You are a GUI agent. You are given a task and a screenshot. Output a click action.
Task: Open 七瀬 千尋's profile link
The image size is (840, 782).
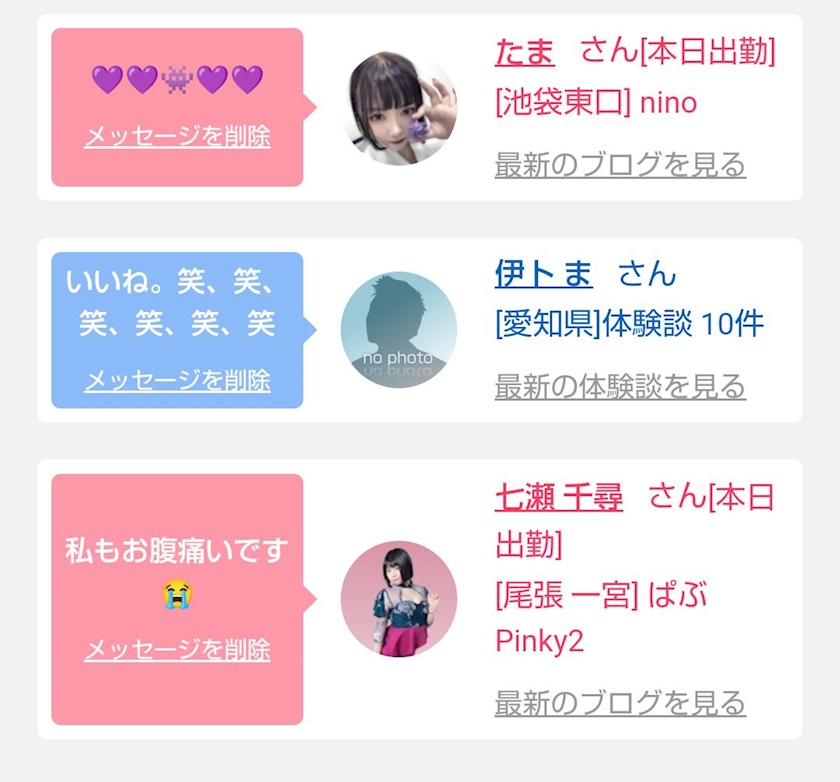tap(559, 497)
